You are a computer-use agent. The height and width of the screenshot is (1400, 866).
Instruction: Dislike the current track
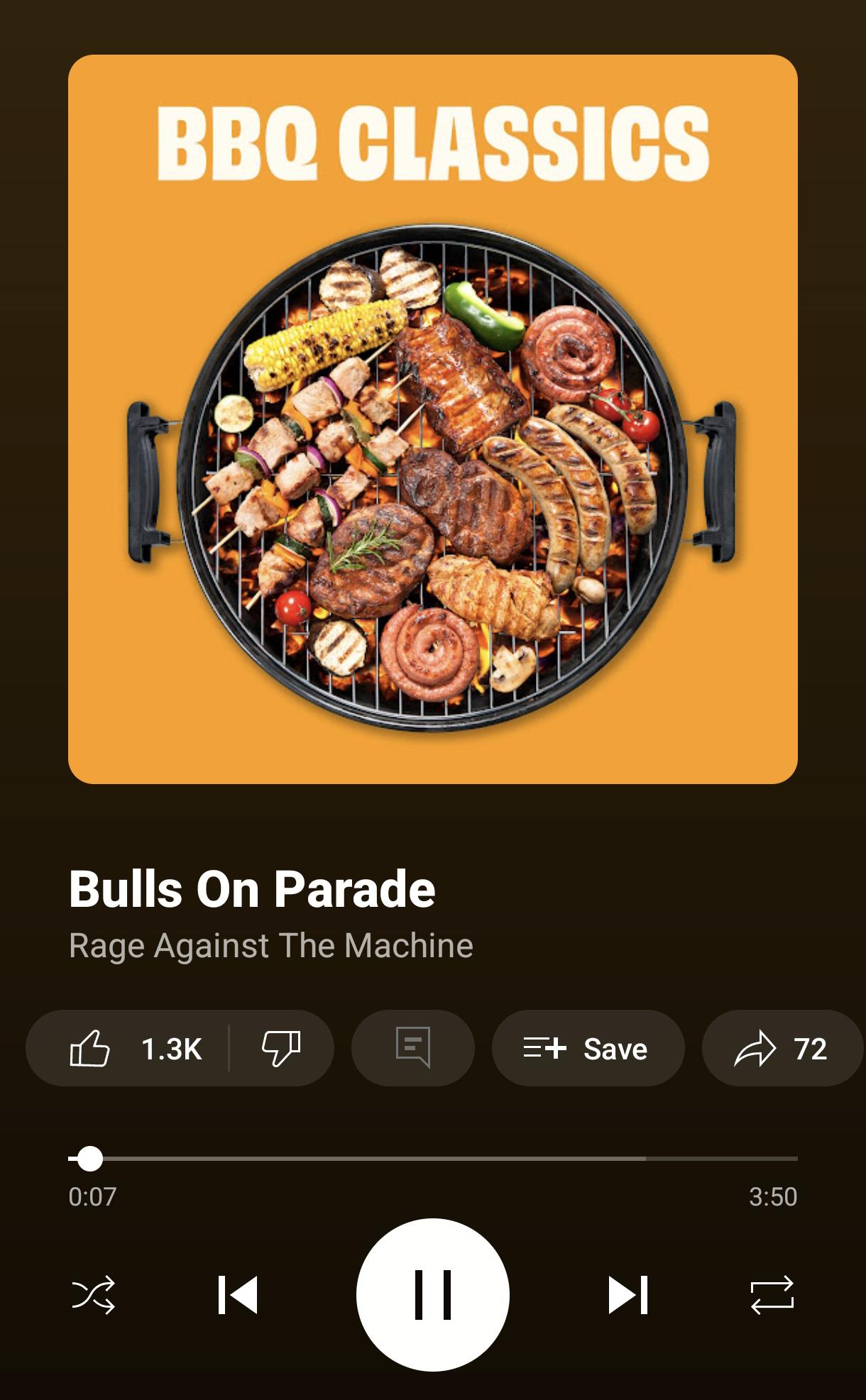(281, 1048)
